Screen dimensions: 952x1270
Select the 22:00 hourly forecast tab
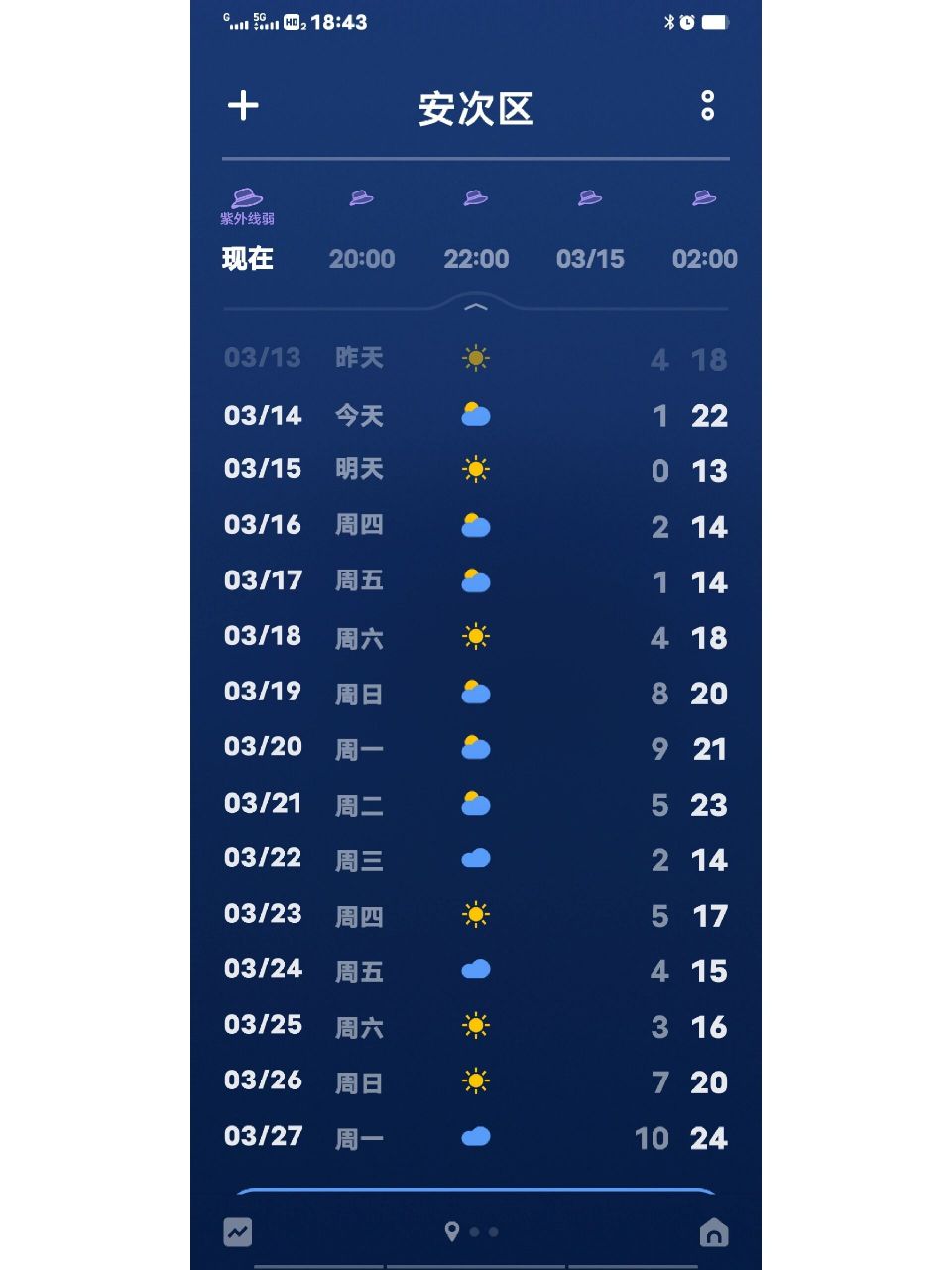476,259
